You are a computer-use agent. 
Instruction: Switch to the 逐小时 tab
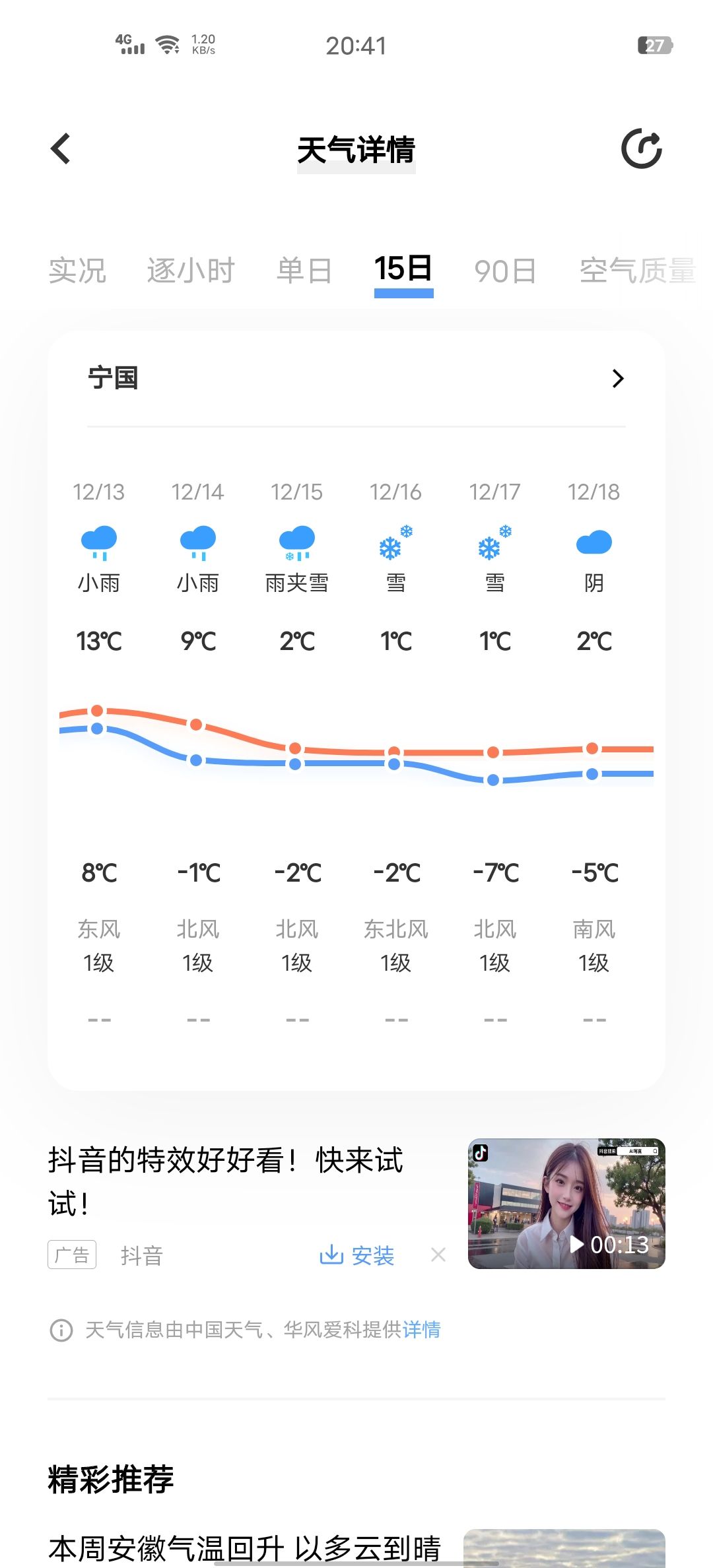[191, 271]
